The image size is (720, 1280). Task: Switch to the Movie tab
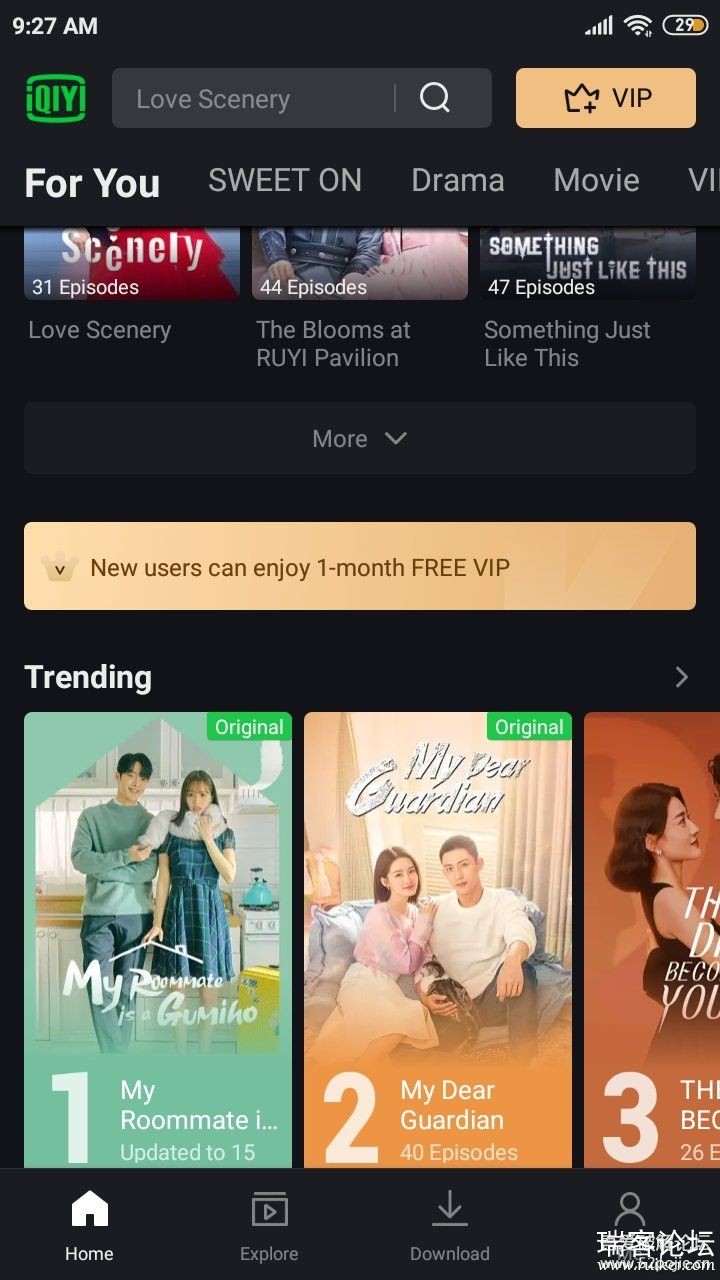[596, 181]
